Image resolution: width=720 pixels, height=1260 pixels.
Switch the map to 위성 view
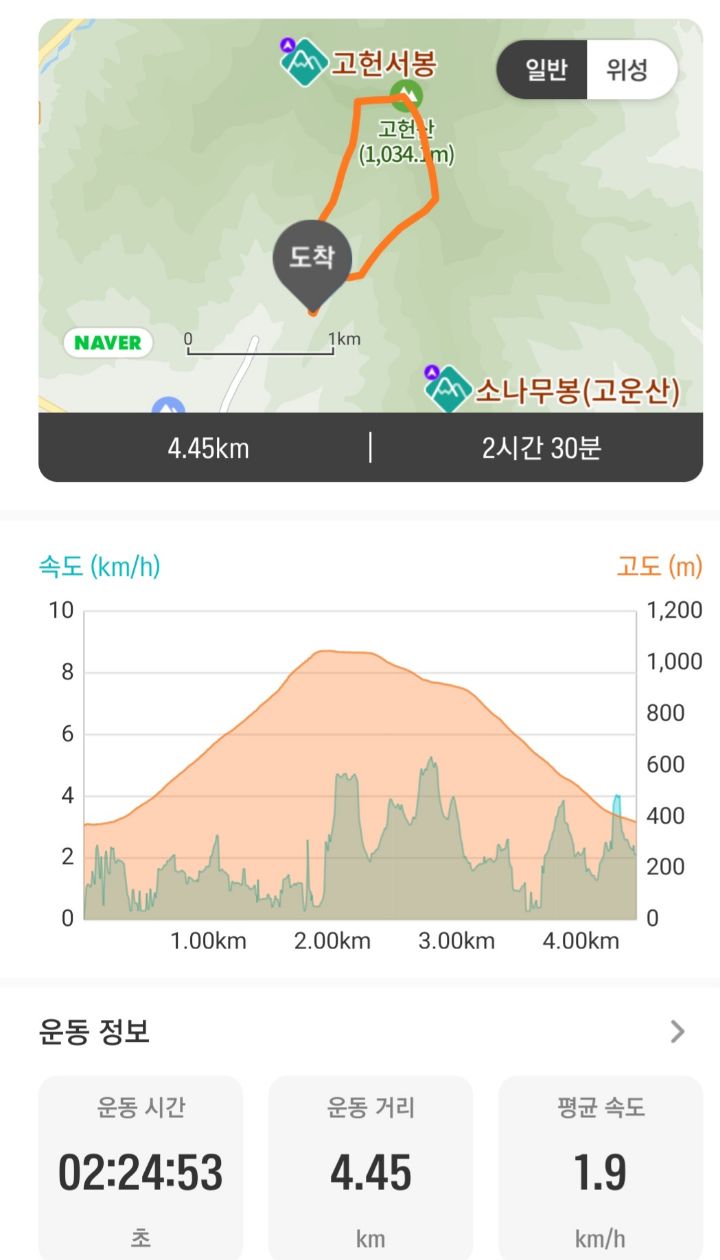coord(629,70)
